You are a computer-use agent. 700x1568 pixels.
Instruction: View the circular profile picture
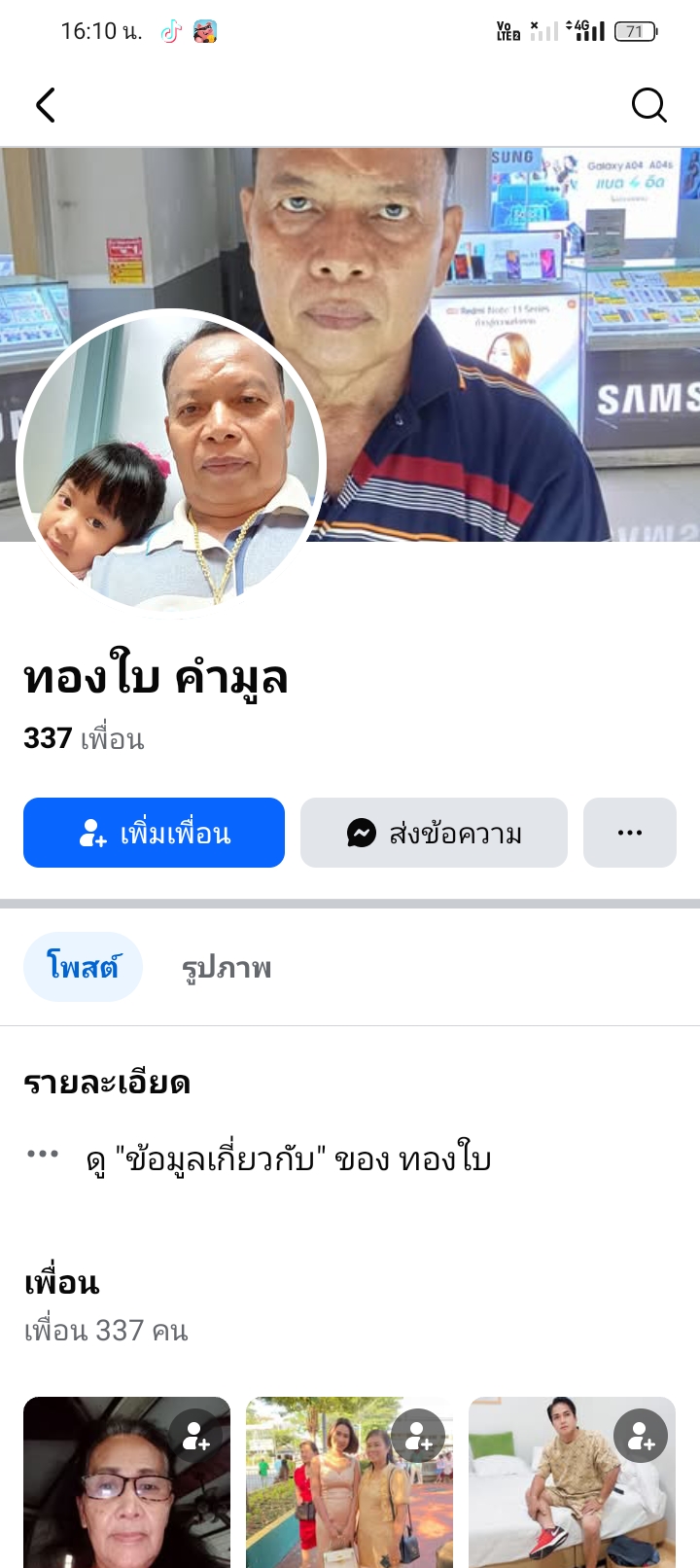(171, 462)
